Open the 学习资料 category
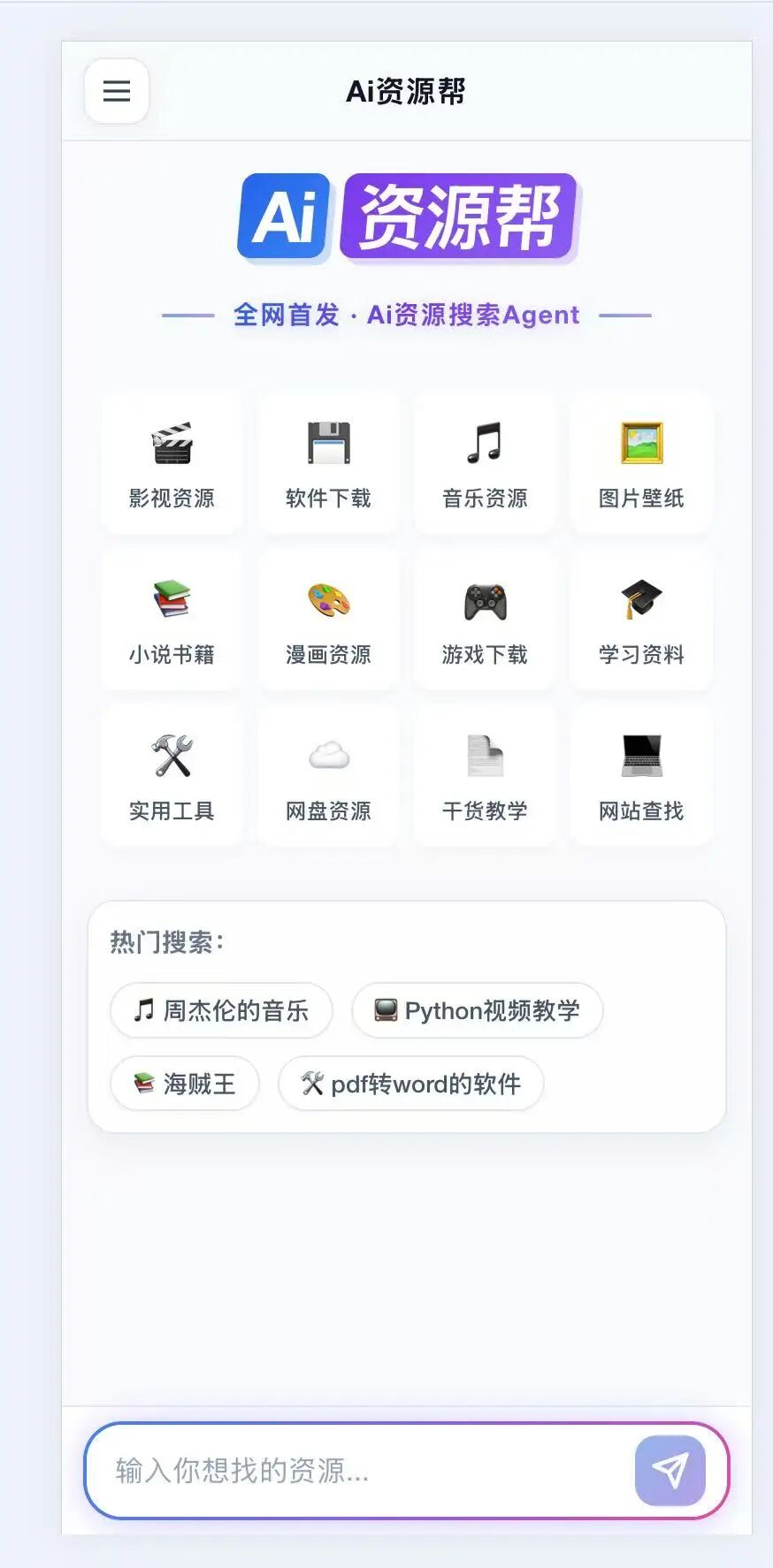The width and height of the screenshot is (773, 1568). tap(641, 620)
